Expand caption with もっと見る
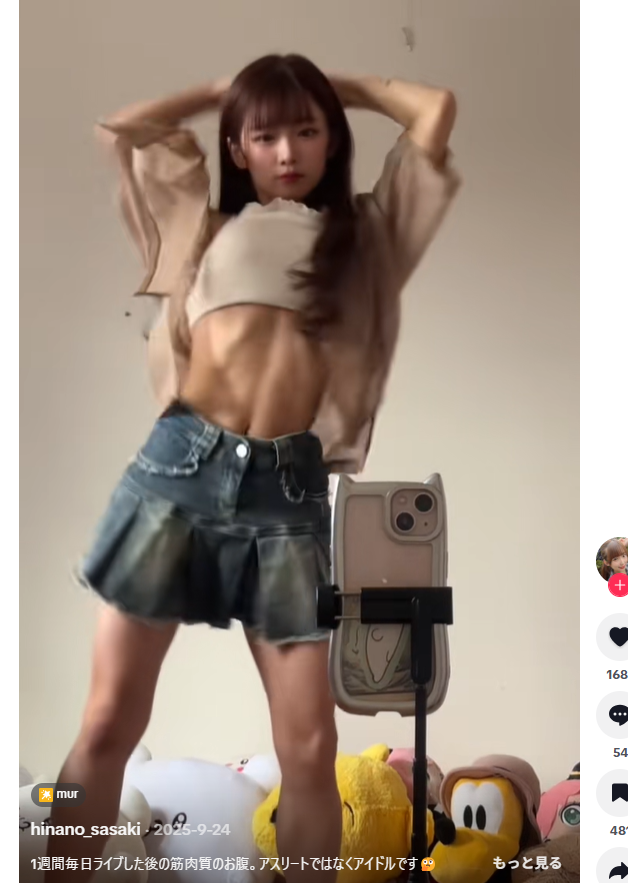Viewport: 628px width, 883px height. pos(526,862)
